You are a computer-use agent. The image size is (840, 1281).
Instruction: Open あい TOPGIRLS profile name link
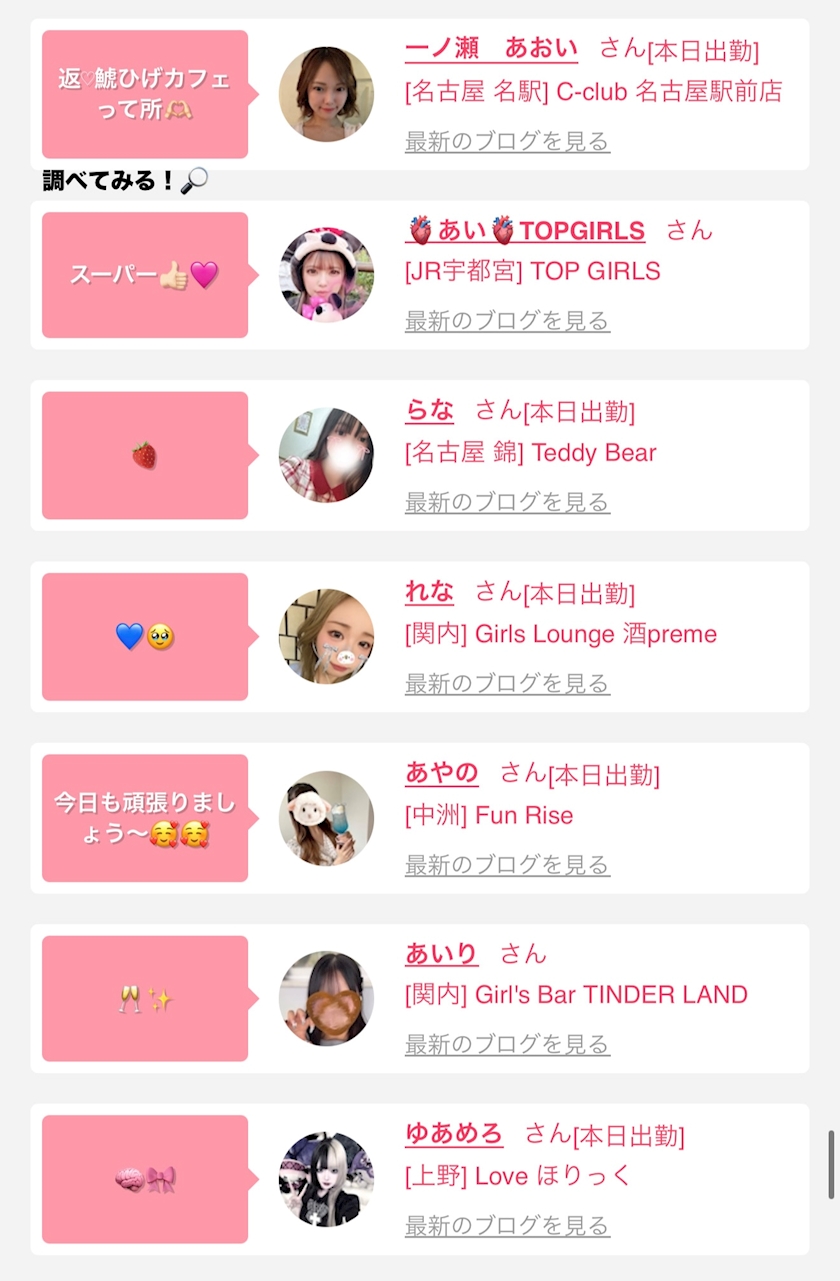[525, 230]
